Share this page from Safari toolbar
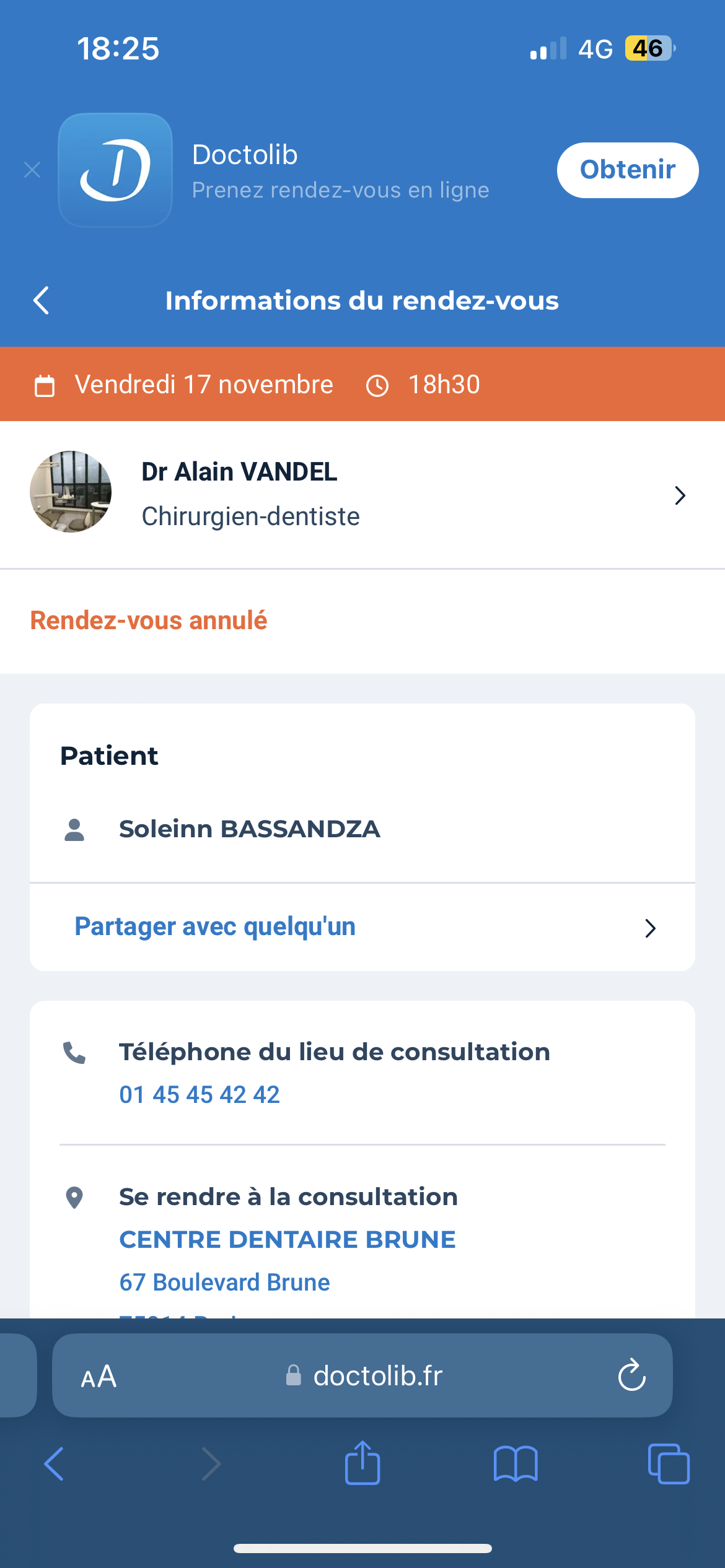 362,1463
